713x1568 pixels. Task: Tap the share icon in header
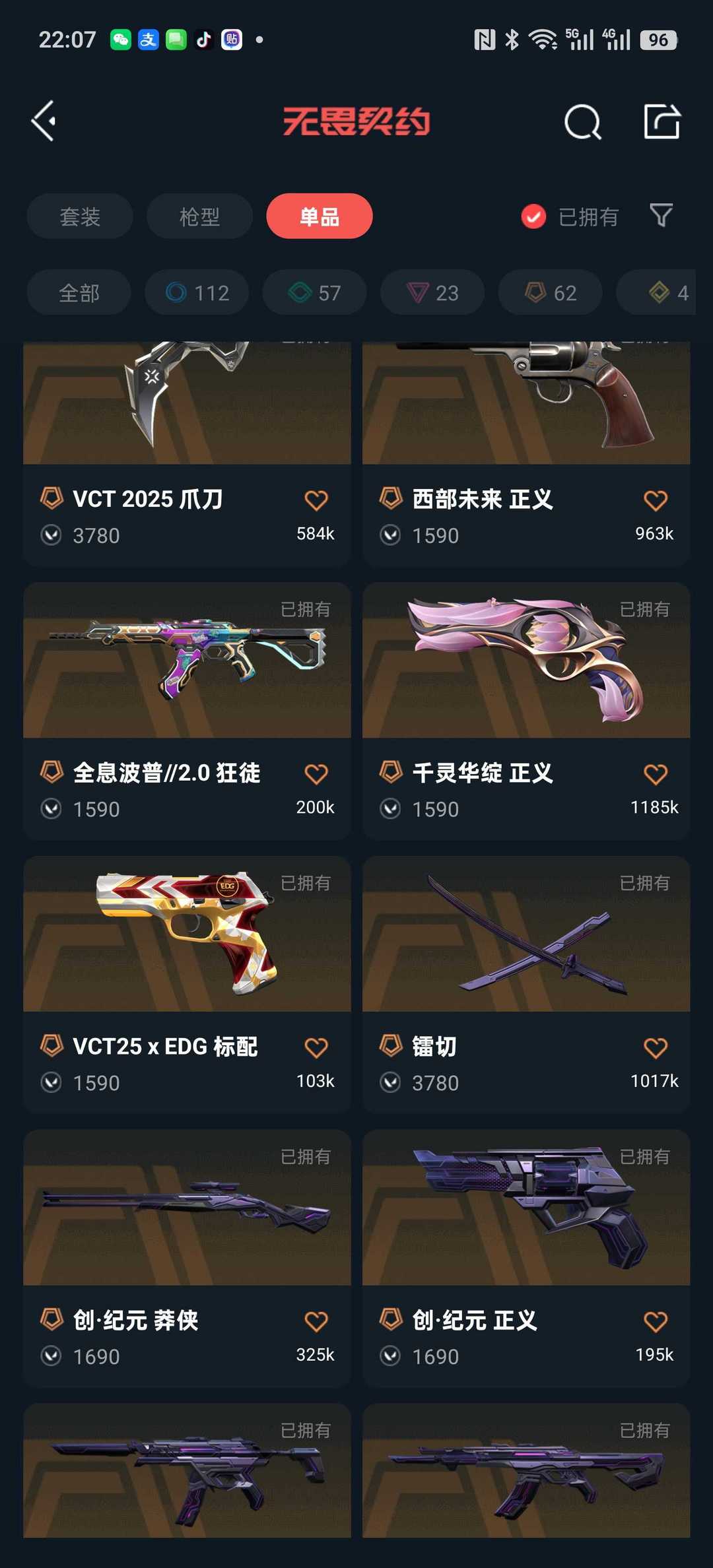(x=662, y=121)
